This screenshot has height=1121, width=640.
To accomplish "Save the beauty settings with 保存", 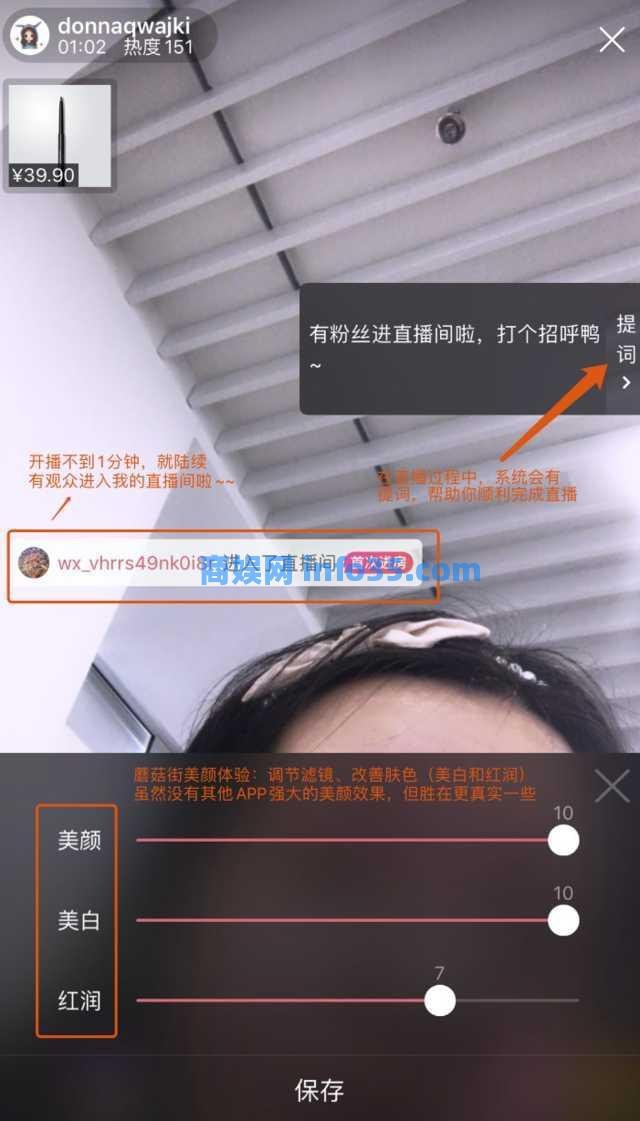I will (x=320, y=1090).
